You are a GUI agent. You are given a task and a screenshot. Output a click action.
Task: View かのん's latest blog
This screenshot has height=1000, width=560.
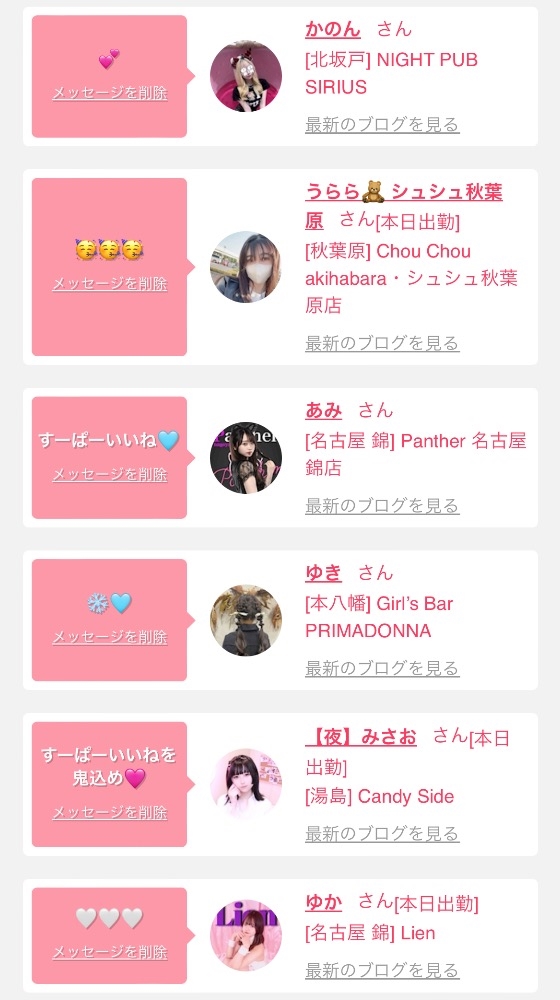pos(382,124)
